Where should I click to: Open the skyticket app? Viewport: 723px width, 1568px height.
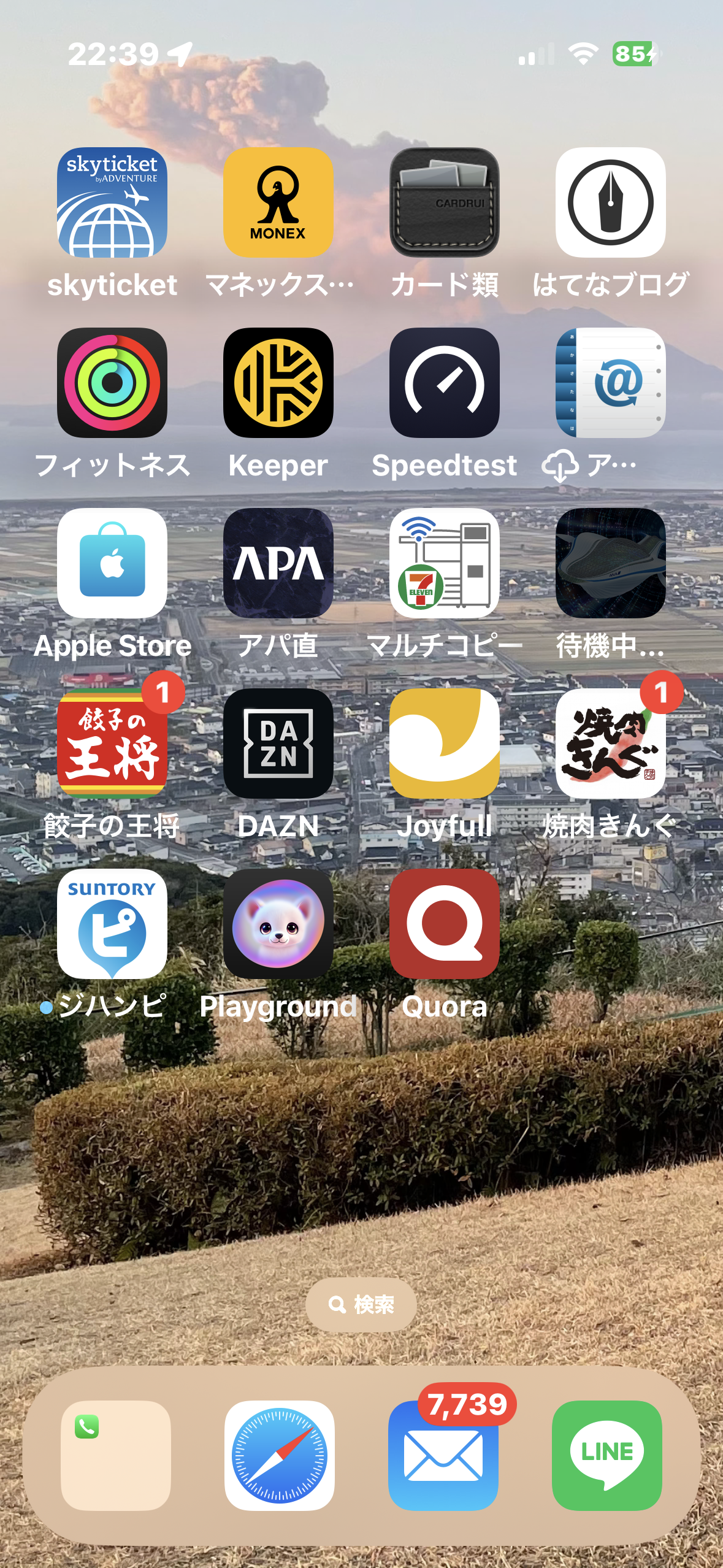(112, 202)
